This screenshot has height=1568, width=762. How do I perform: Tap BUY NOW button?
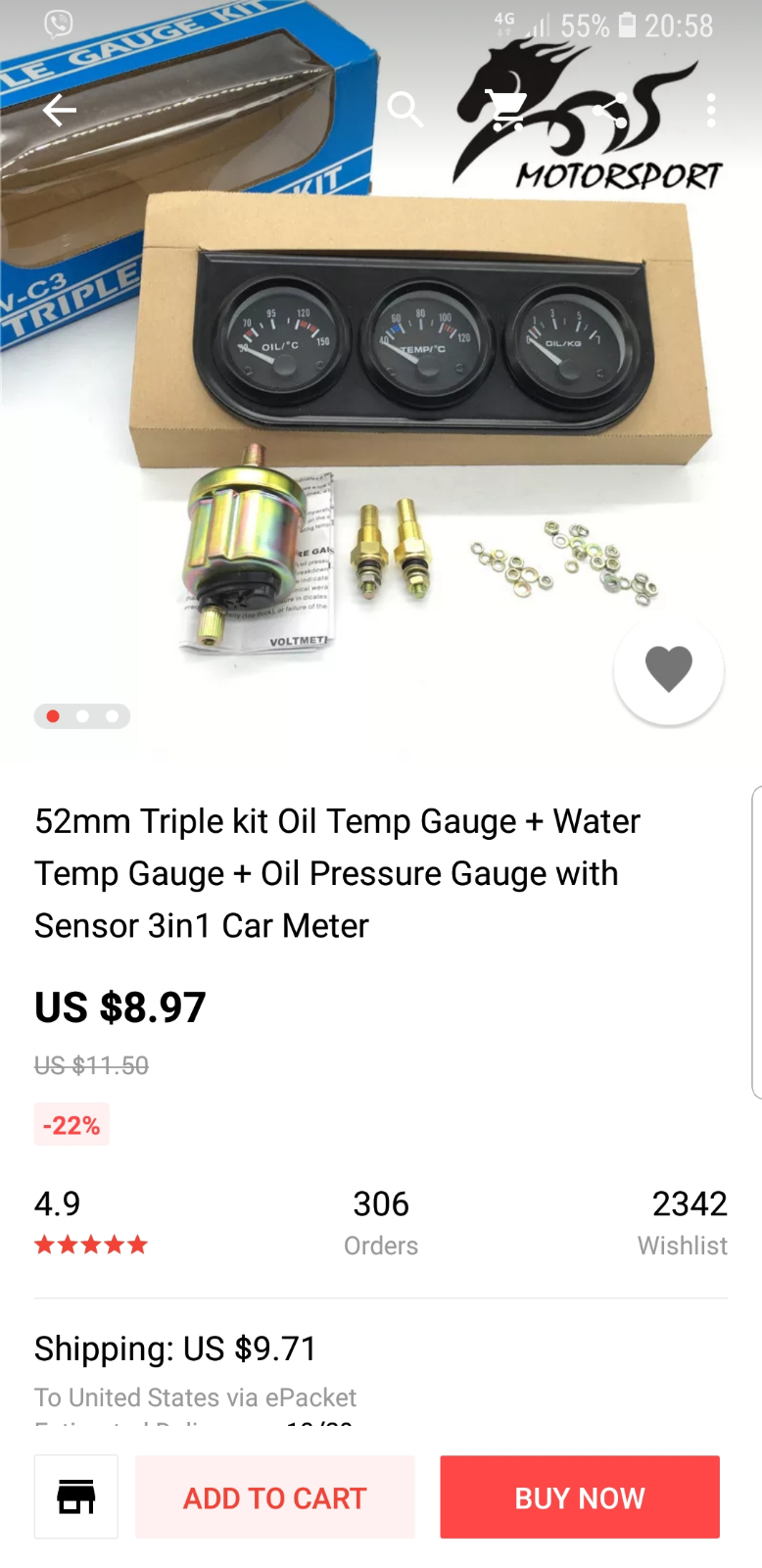[580, 1497]
